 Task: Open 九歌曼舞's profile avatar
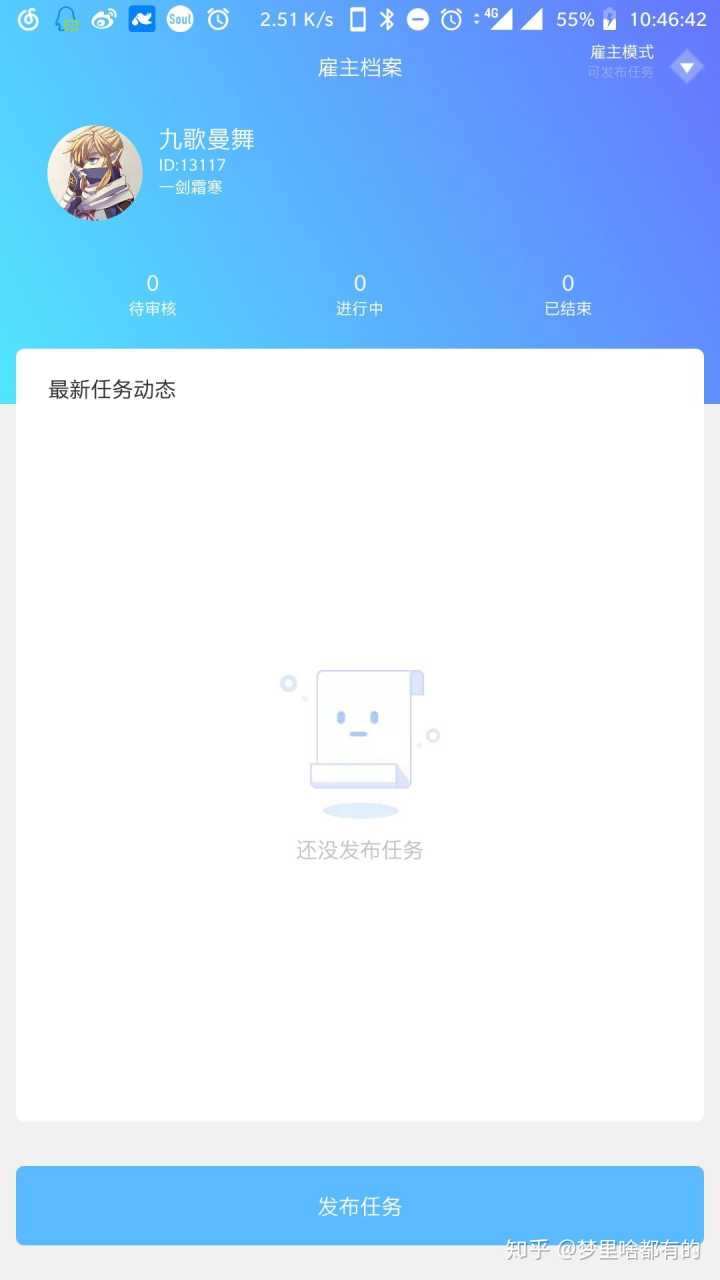95,173
